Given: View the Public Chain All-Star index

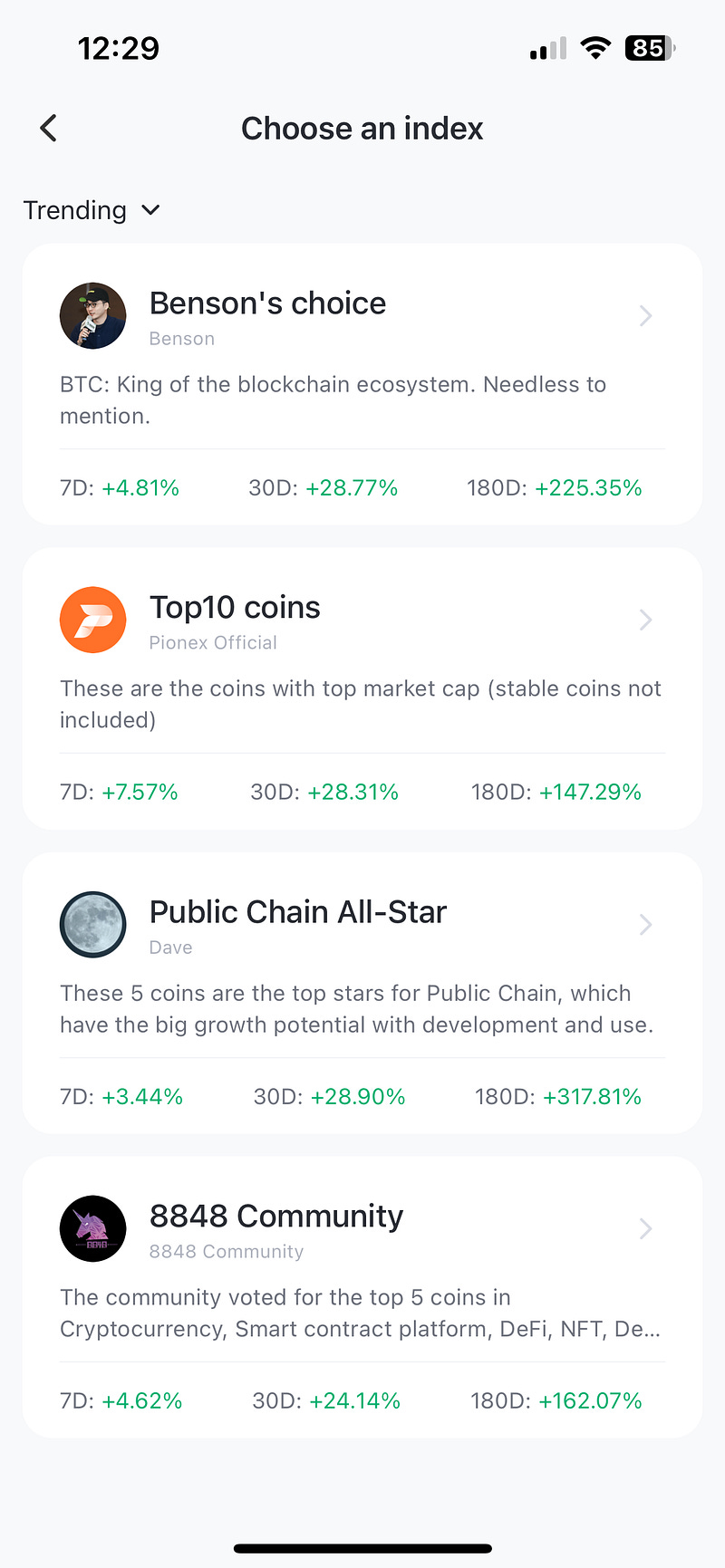Looking at the screenshot, I should pyautogui.click(x=362, y=993).
